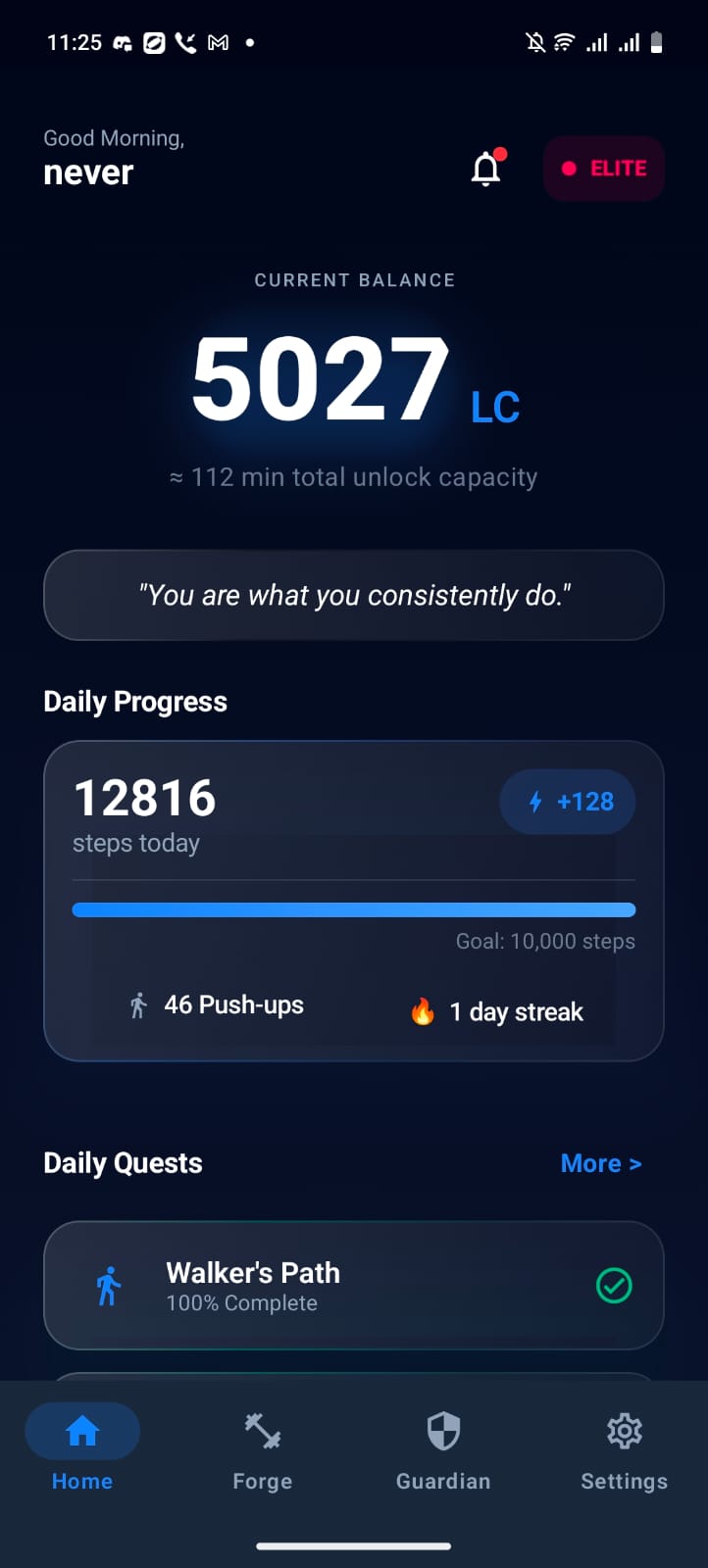Select the Forge icon in bottom navigation
Screen dimensions: 708x1568
261,1431
